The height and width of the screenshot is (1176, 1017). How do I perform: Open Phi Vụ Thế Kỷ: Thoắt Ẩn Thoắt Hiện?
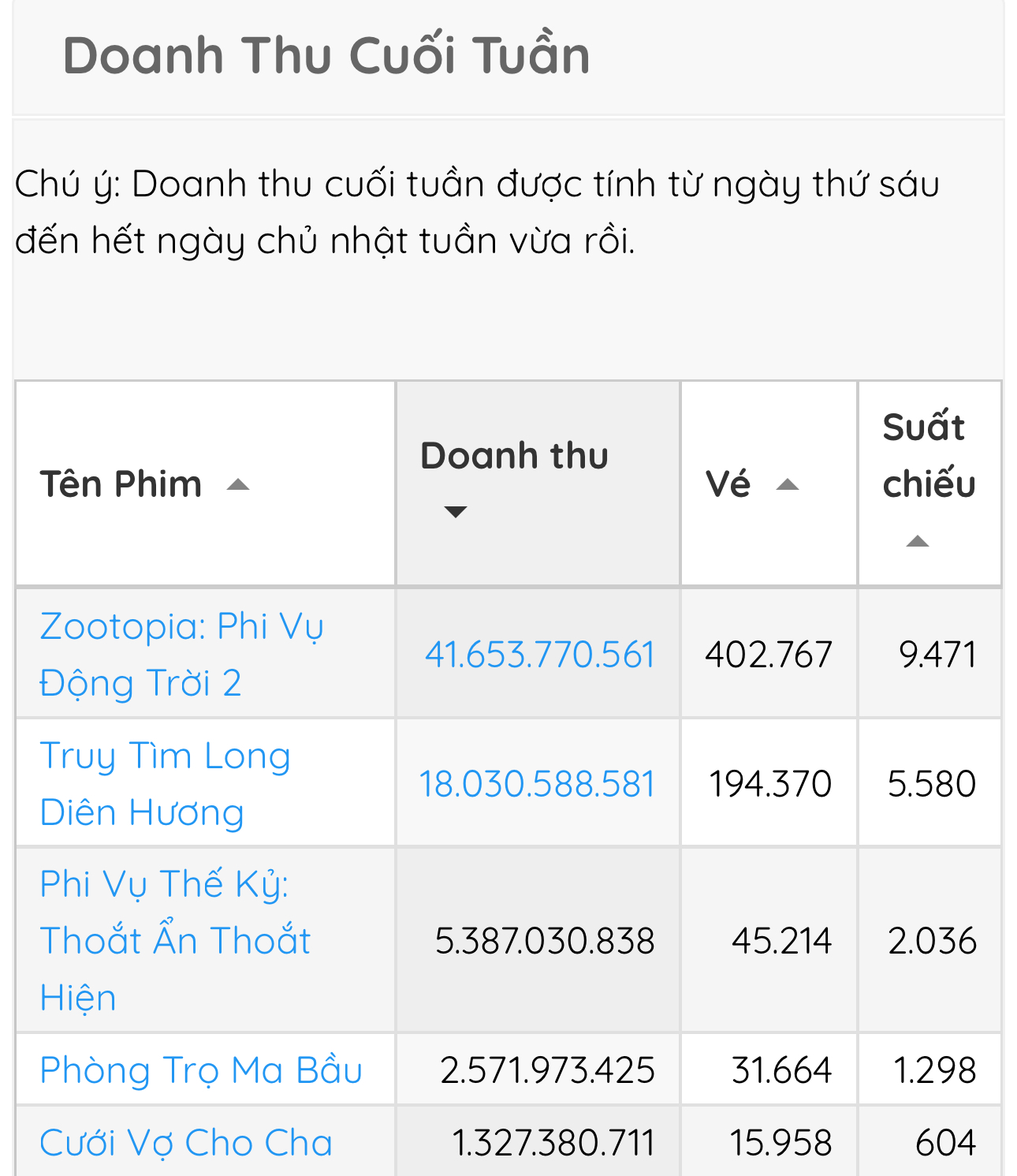(175, 940)
